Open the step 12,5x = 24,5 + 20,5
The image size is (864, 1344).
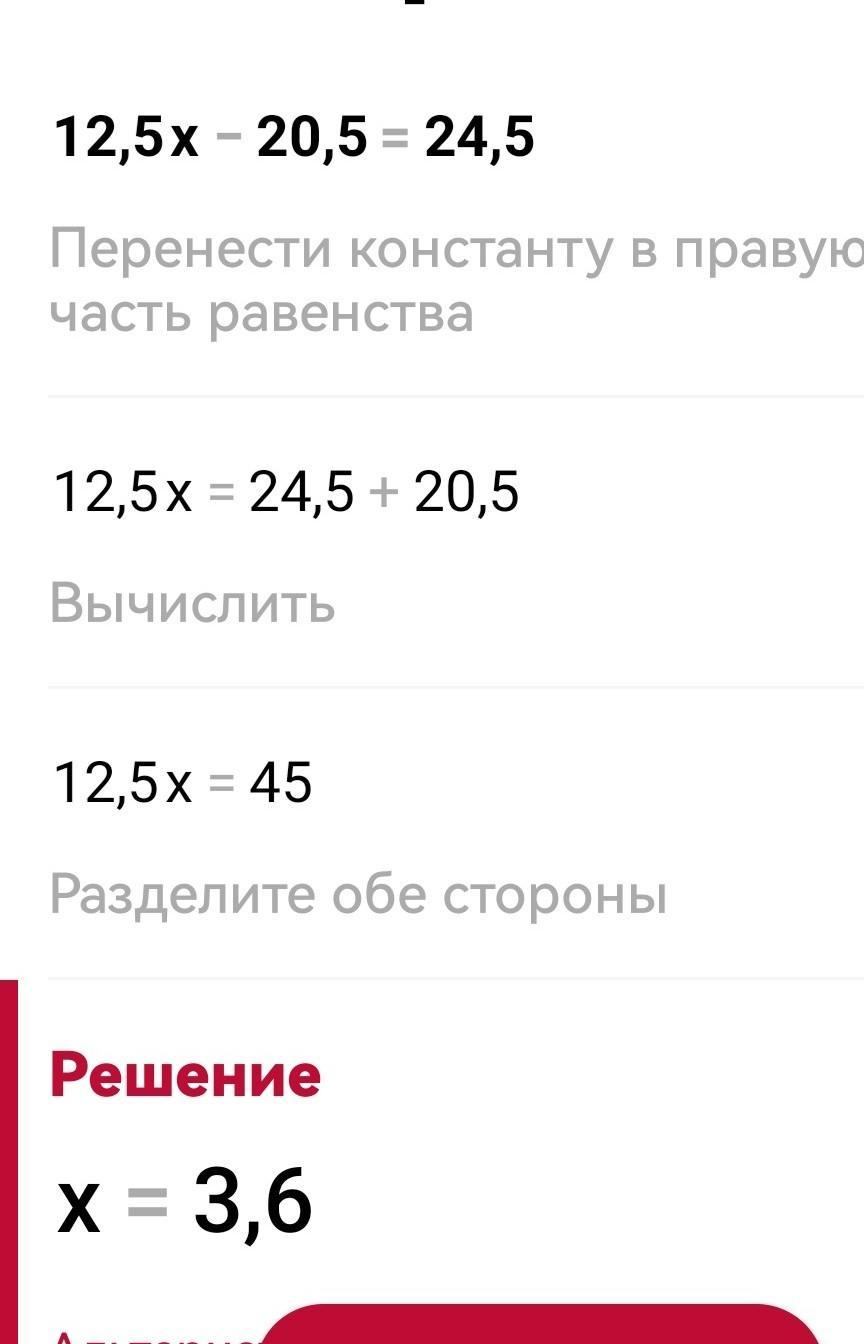(x=286, y=493)
